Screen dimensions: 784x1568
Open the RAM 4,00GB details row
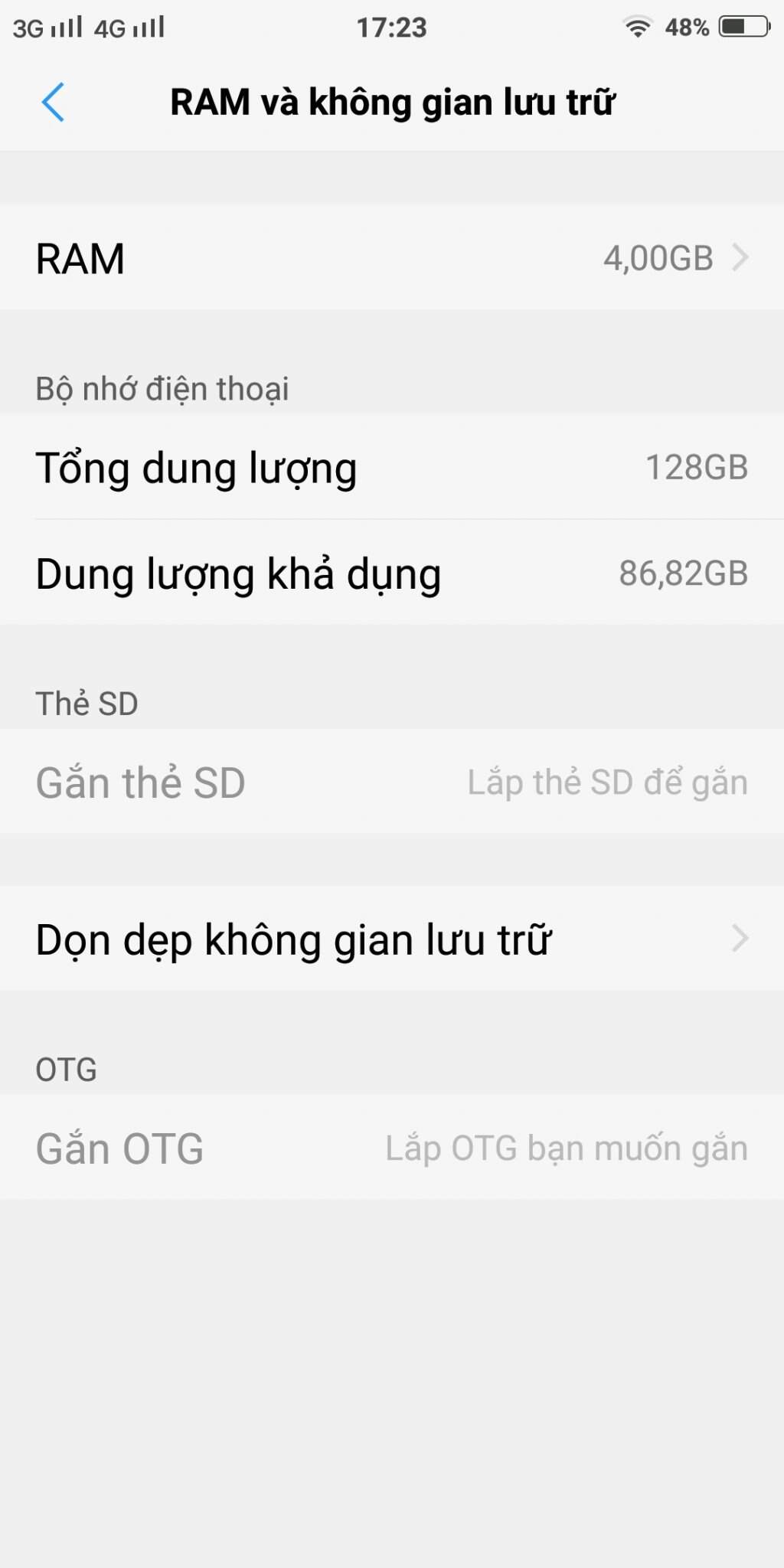pos(392,258)
